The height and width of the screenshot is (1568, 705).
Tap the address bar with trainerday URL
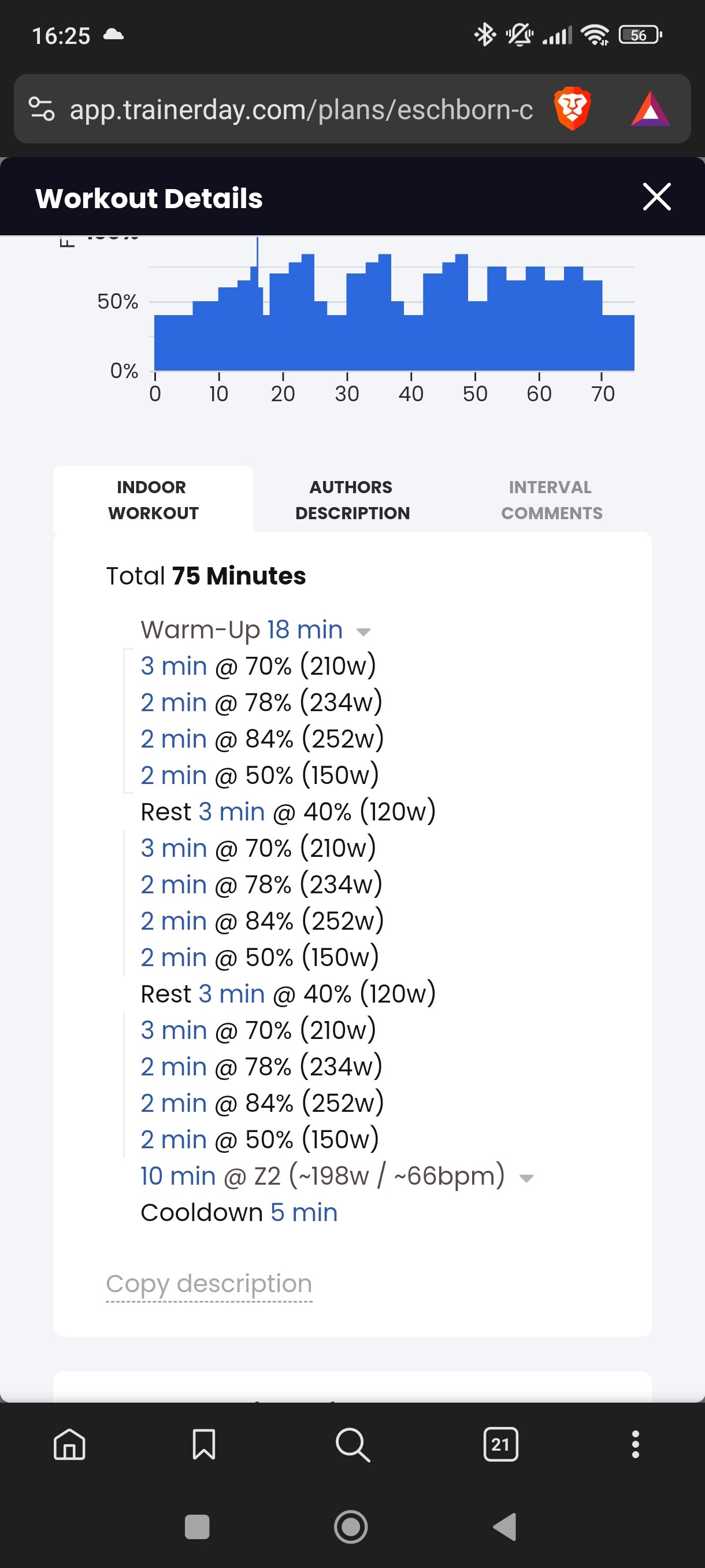[301, 110]
